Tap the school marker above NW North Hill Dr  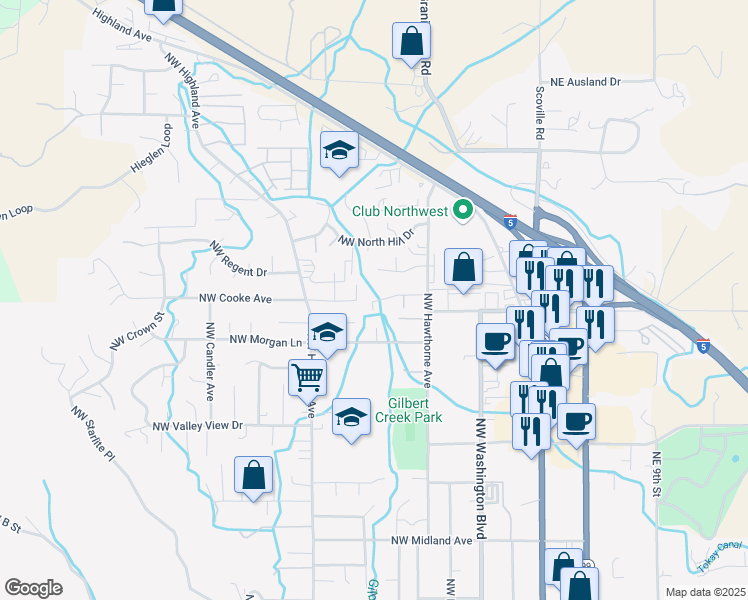(339, 151)
